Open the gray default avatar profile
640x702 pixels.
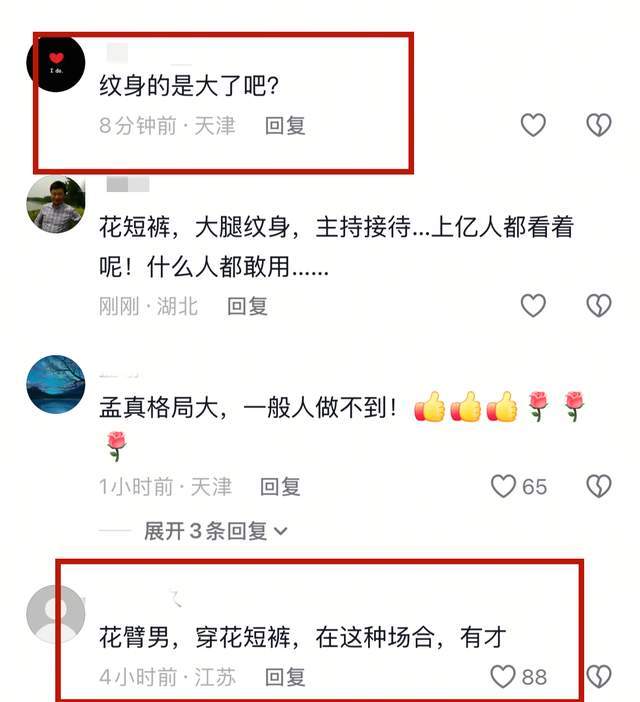[x=55, y=613]
